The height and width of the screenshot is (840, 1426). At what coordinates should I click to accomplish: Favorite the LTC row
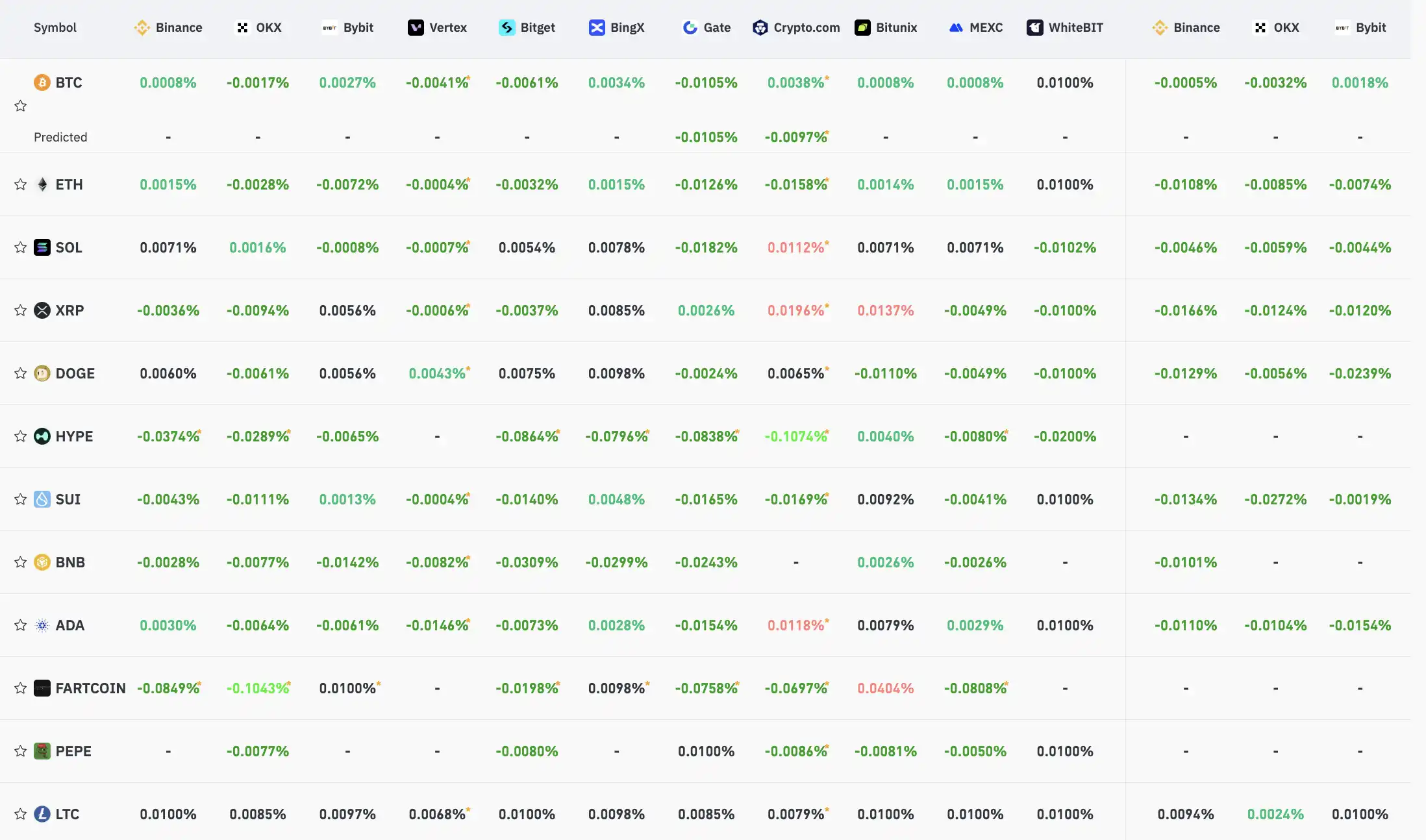(x=21, y=814)
